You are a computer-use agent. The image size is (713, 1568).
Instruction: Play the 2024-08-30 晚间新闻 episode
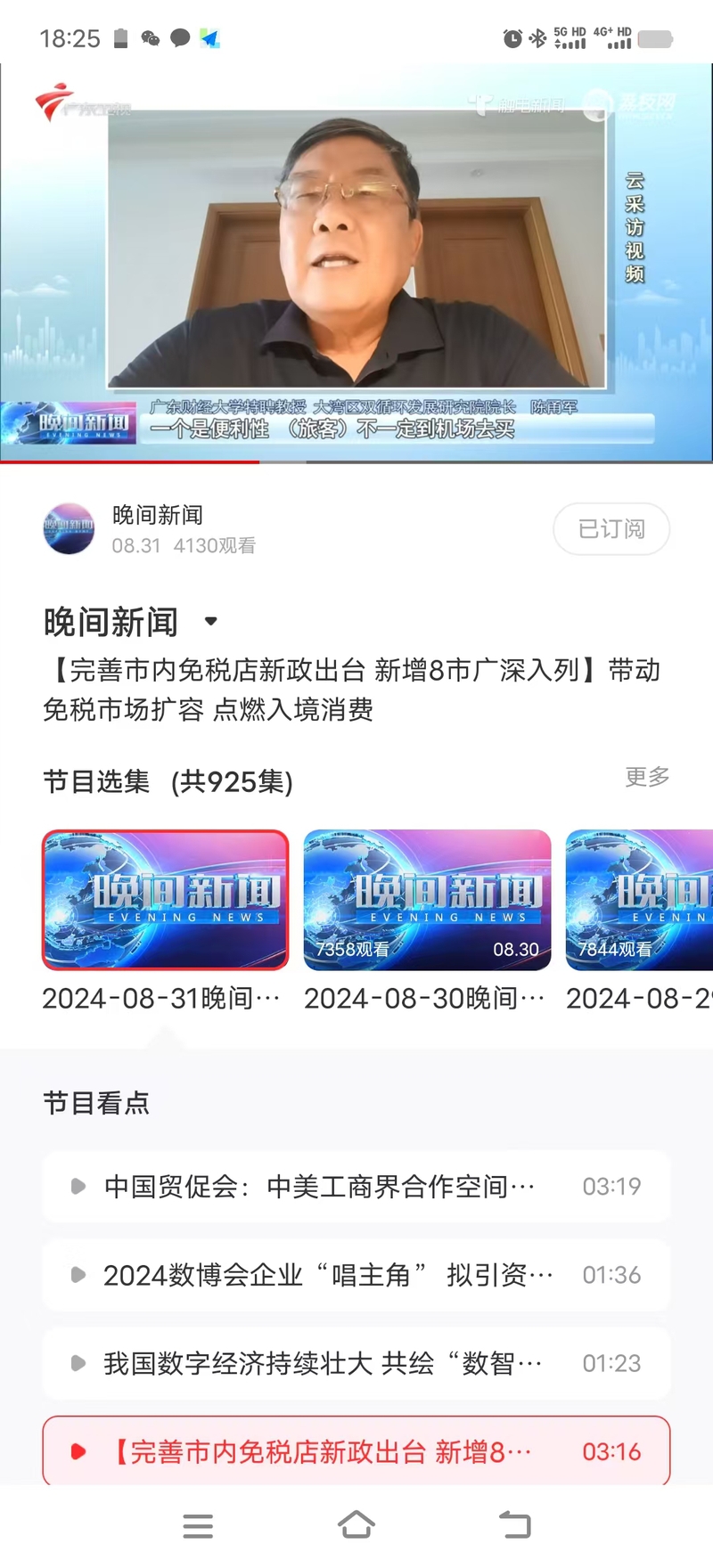(x=427, y=900)
